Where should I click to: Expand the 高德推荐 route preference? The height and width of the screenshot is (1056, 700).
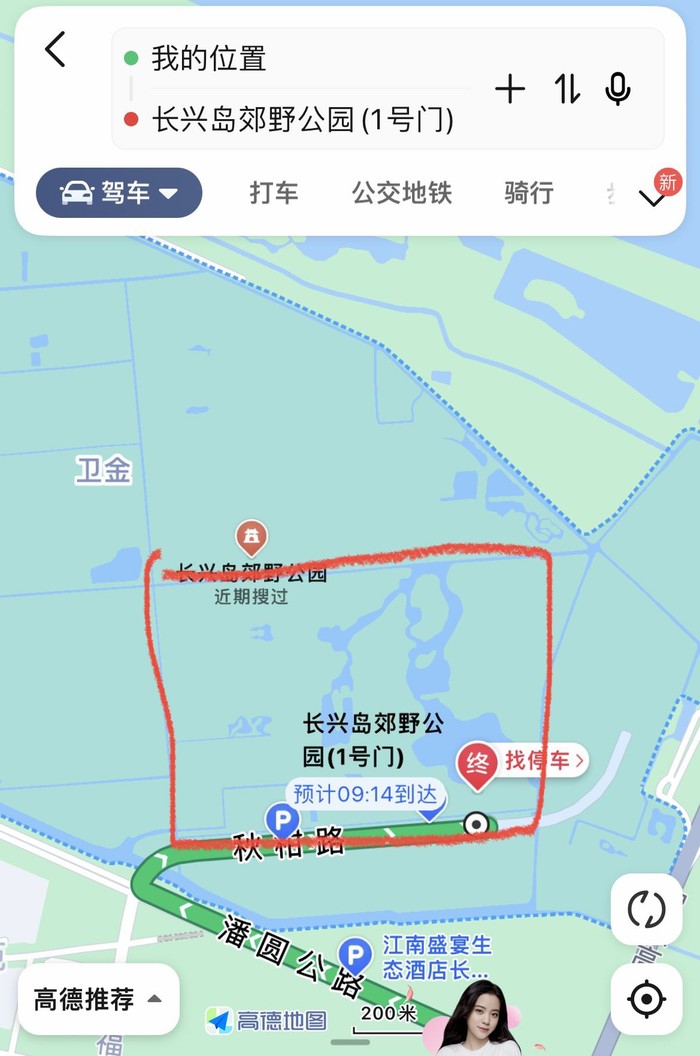click(x=98, y=999)
